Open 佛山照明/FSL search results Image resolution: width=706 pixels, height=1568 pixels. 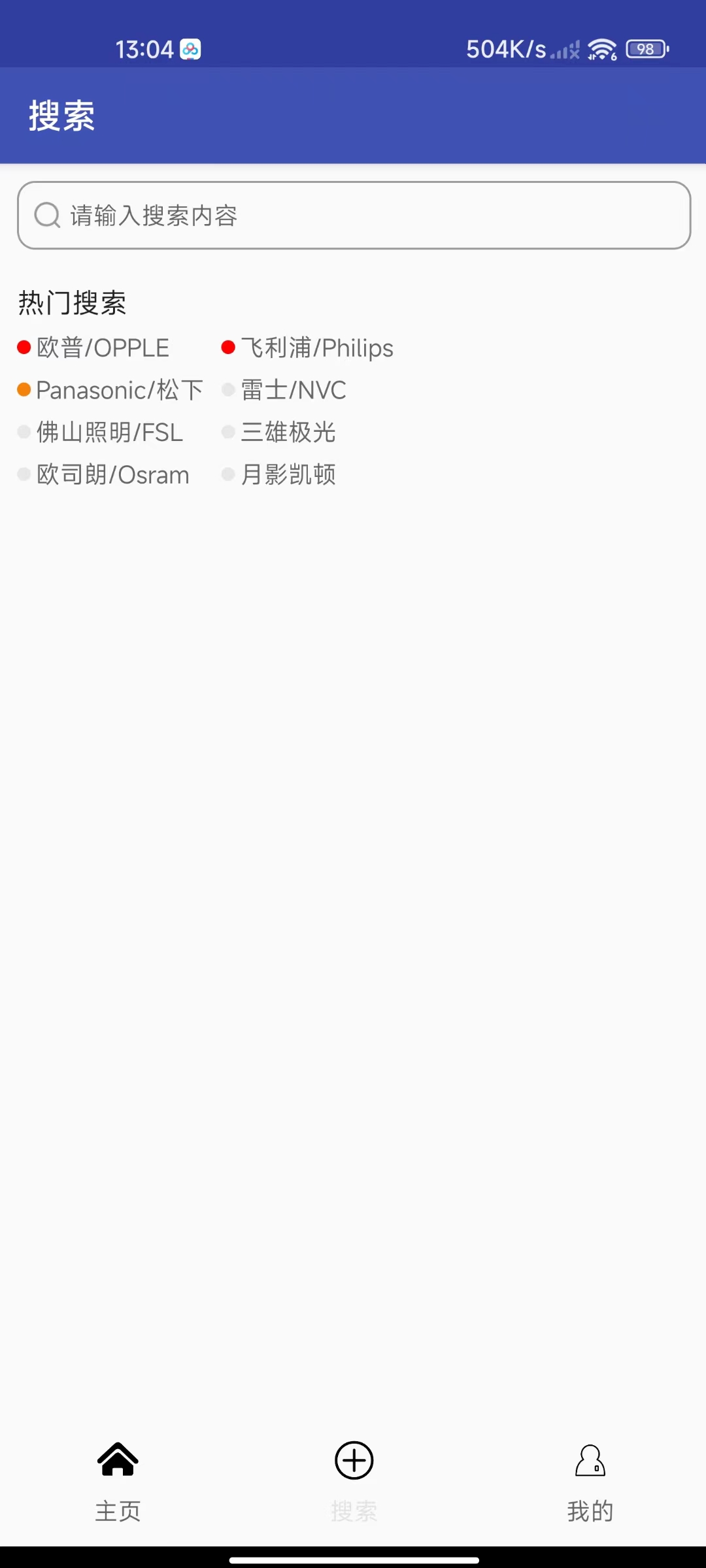coord(110,432)
